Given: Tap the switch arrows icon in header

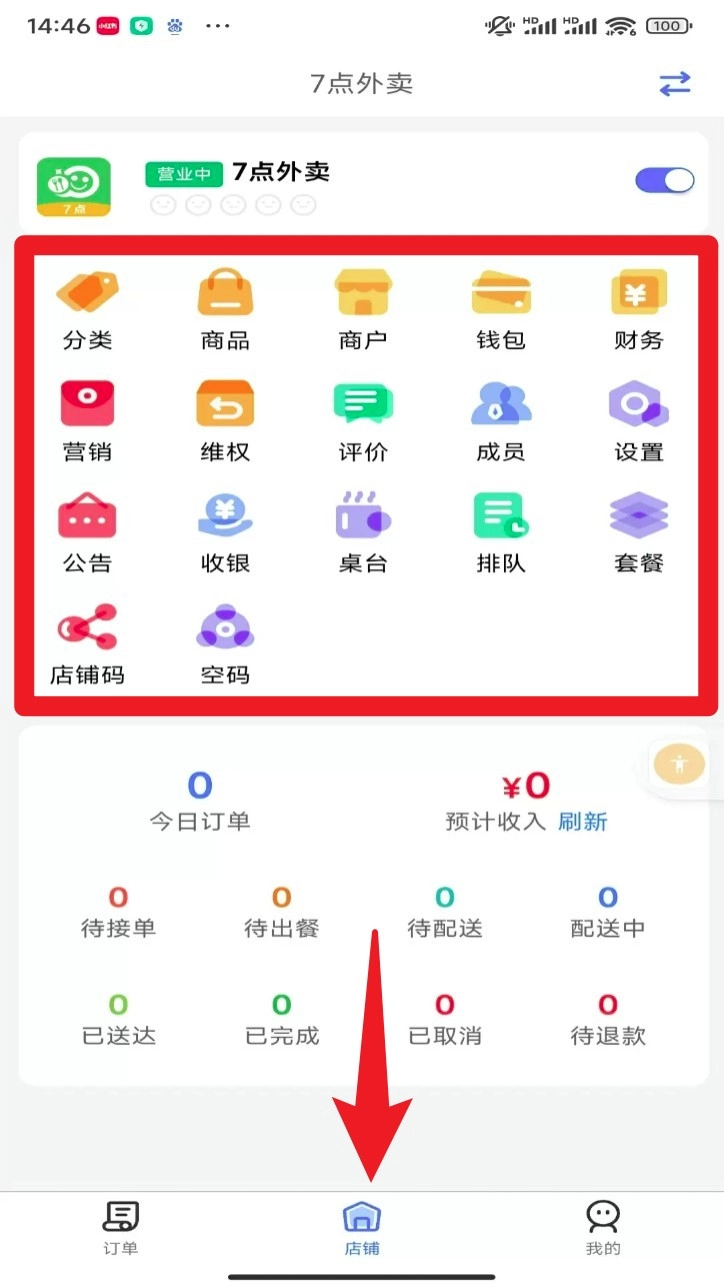Looking at the screenshot, I should pos(675,84).
